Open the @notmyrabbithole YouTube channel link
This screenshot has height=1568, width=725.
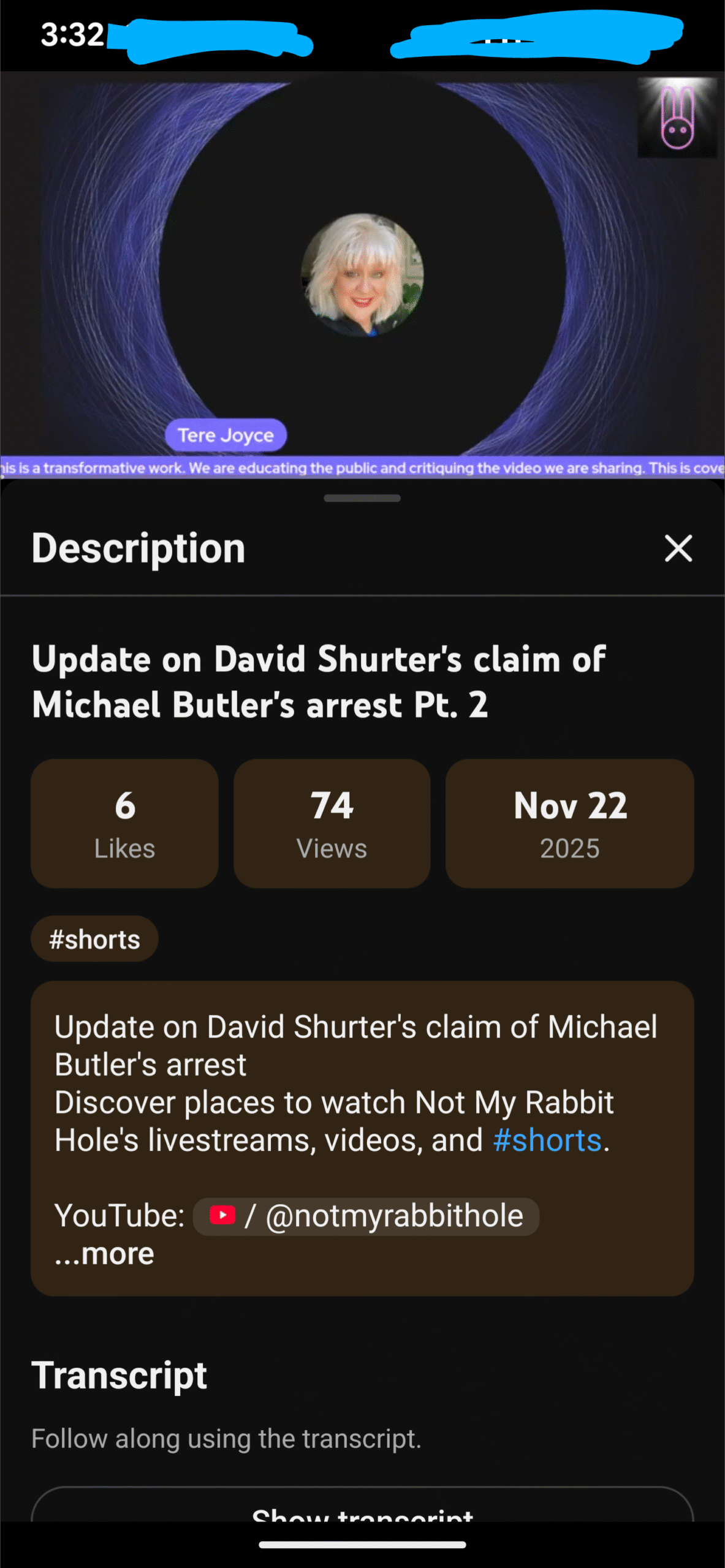click(366, 1216)
